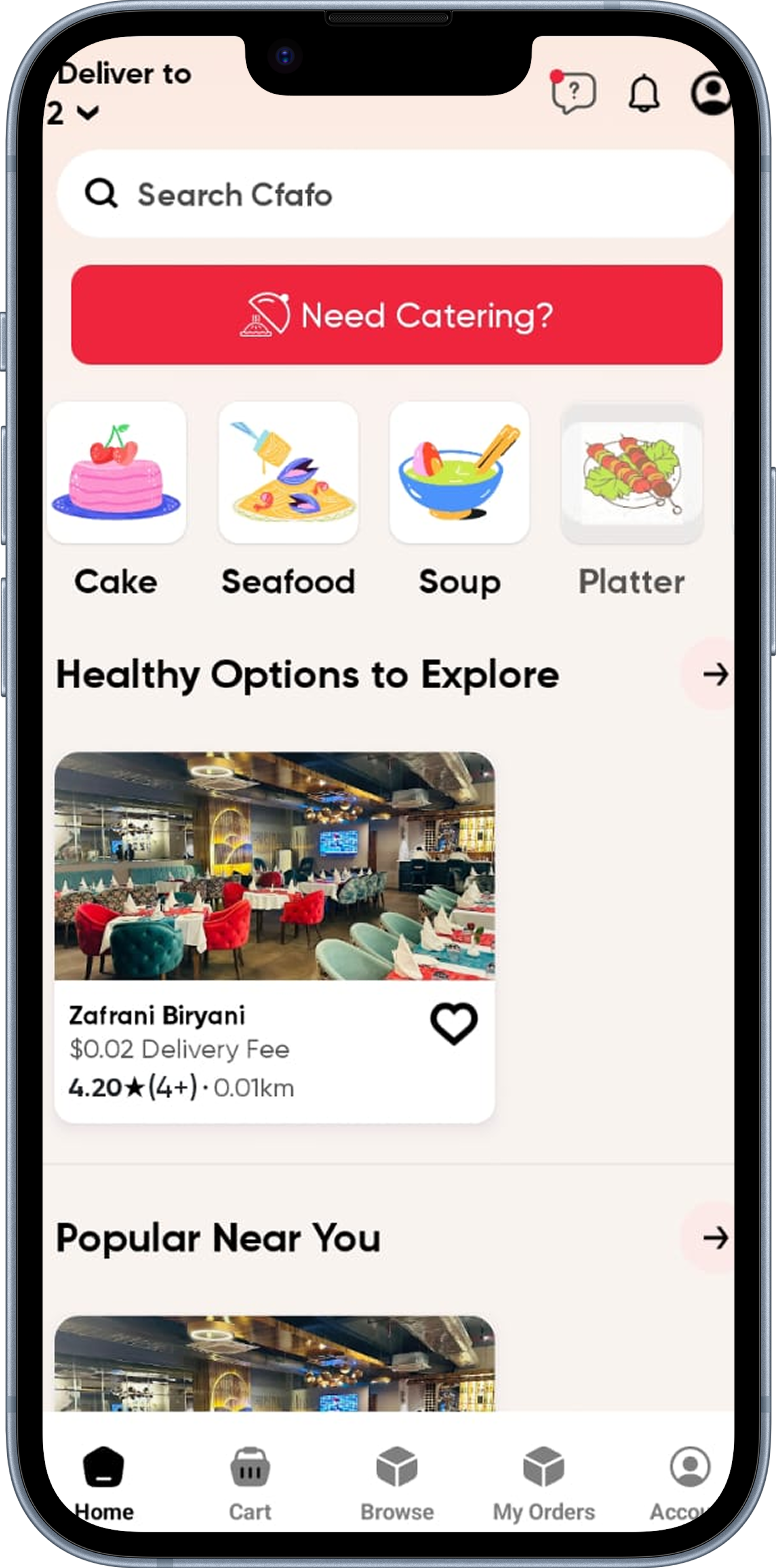Switch to the Browse tab
777x1568 pixels.
397,1481
